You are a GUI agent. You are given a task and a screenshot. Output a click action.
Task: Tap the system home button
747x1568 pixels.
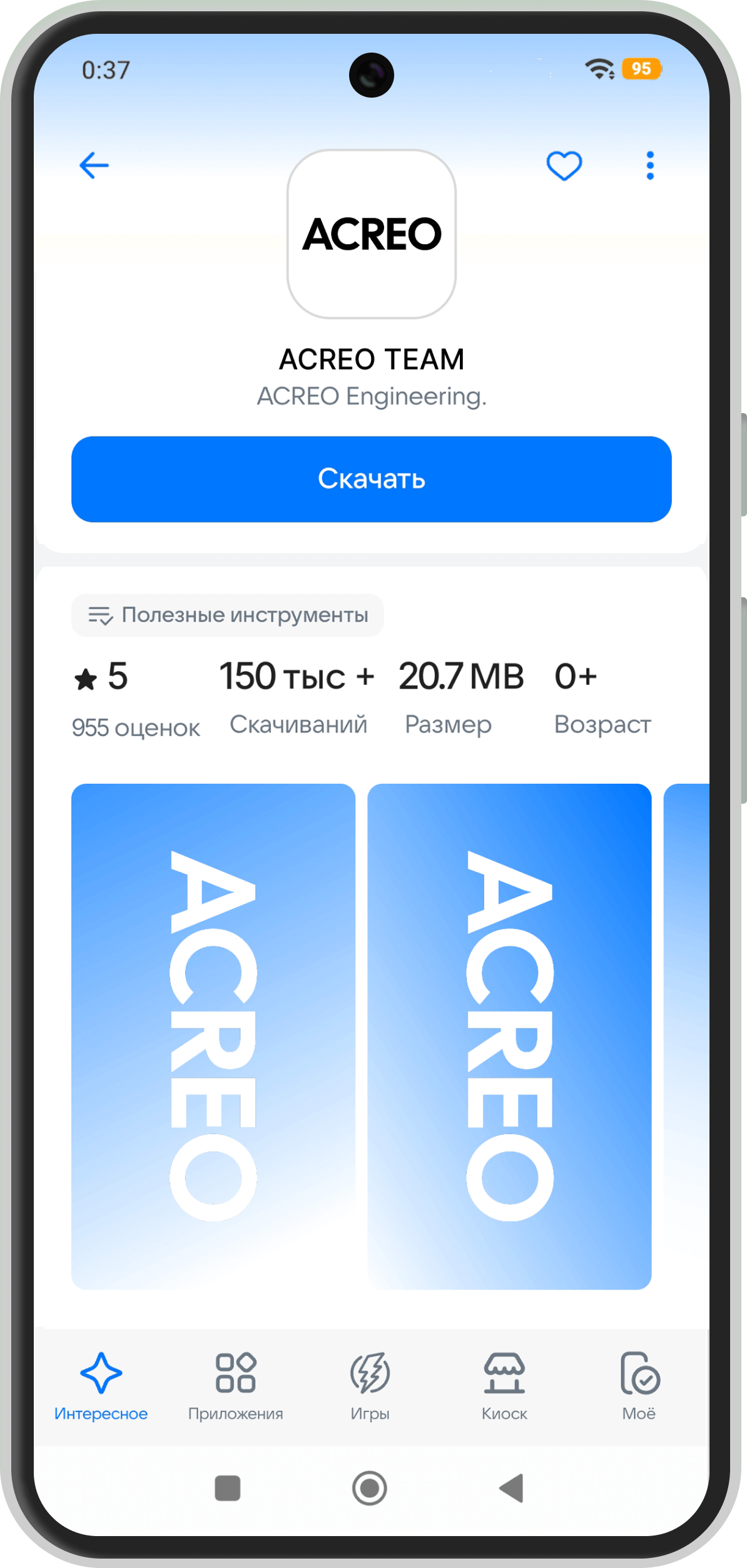tap(370, 1488)
